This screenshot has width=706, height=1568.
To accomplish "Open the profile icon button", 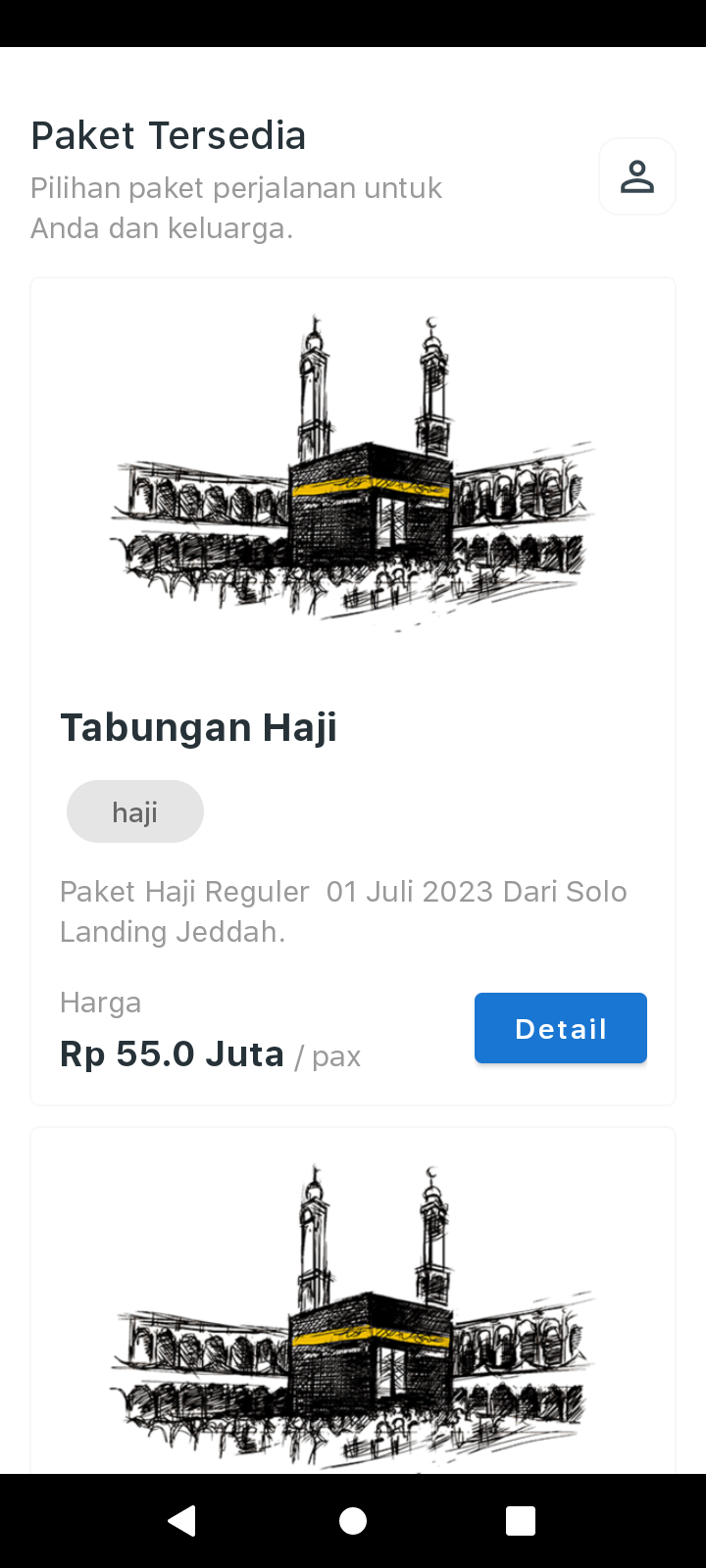I will coord(636,176).
